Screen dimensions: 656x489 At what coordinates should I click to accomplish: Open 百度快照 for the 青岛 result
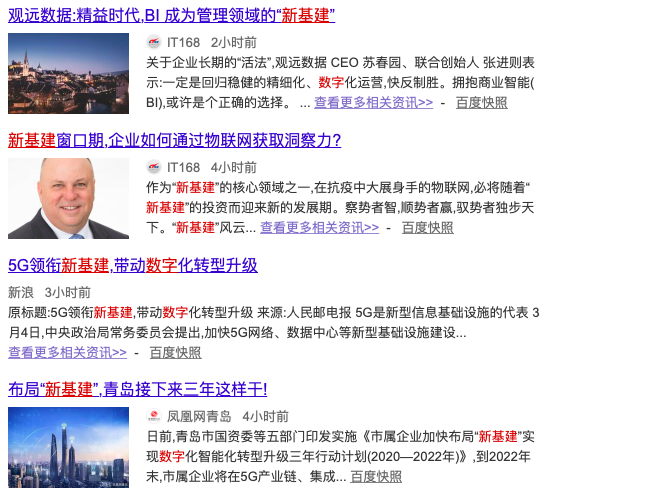click(x=376, y=476)
